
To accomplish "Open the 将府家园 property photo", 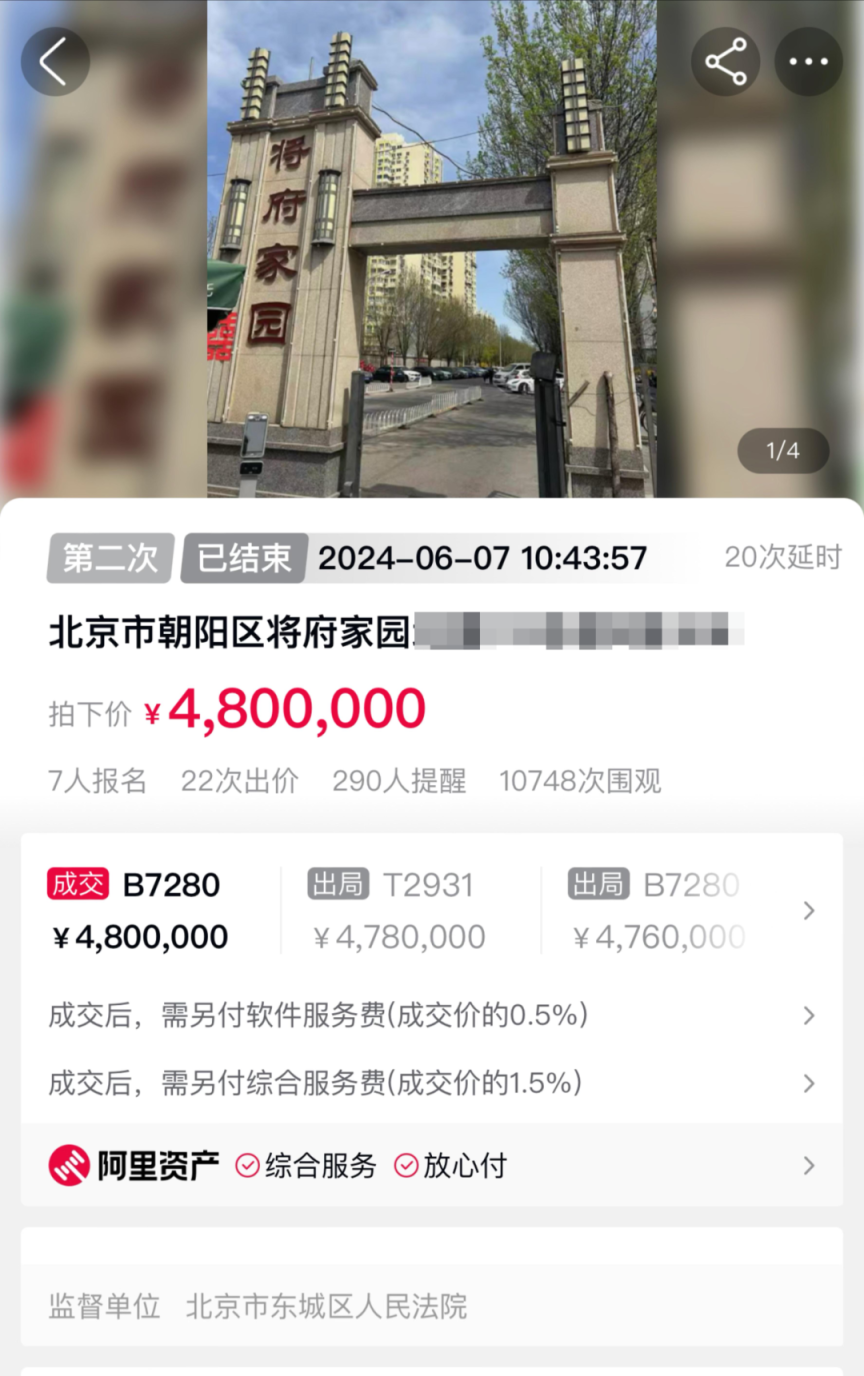I will point(431,250).
